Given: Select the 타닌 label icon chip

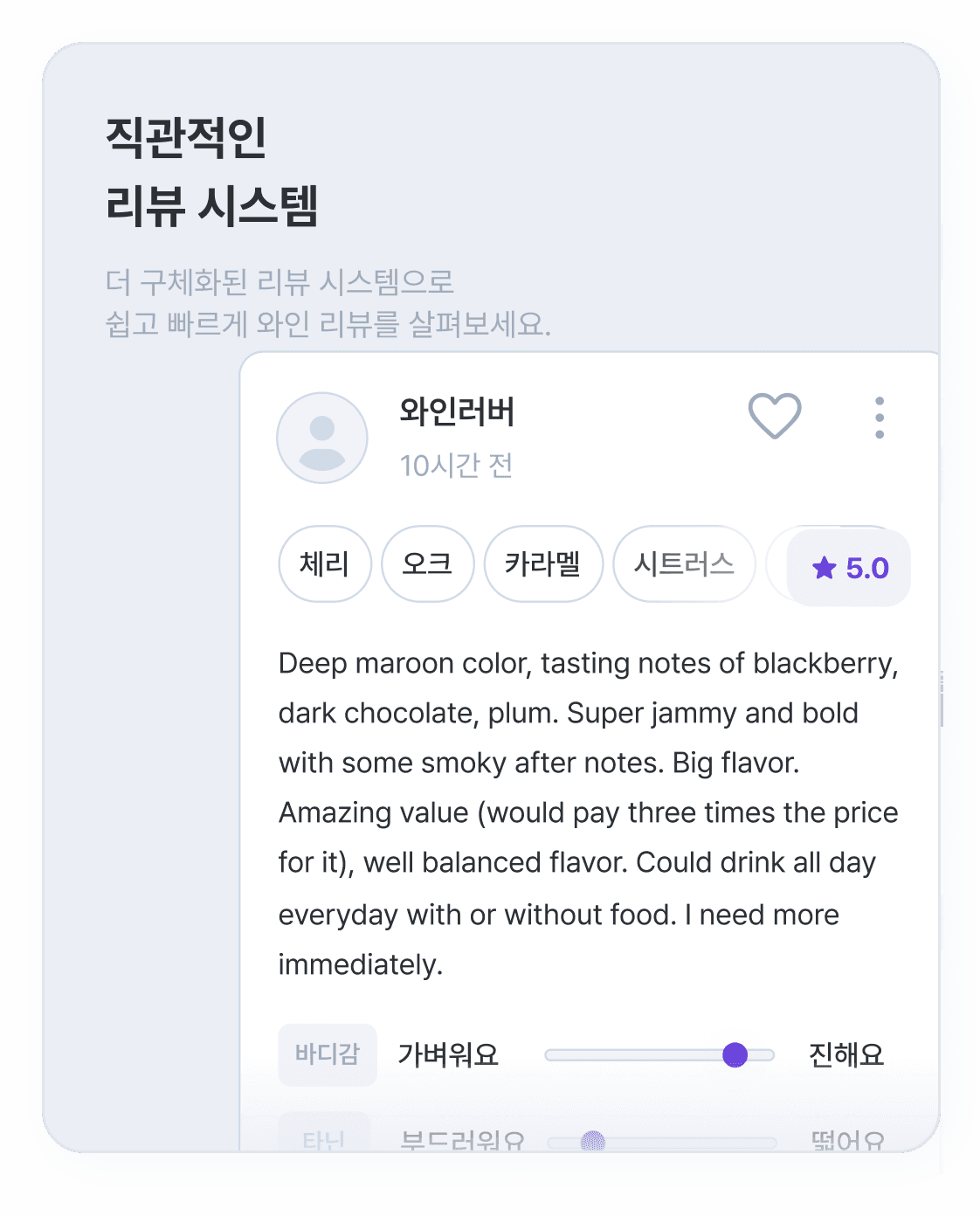Looking at the screenshot, I should pos(328,1140).
